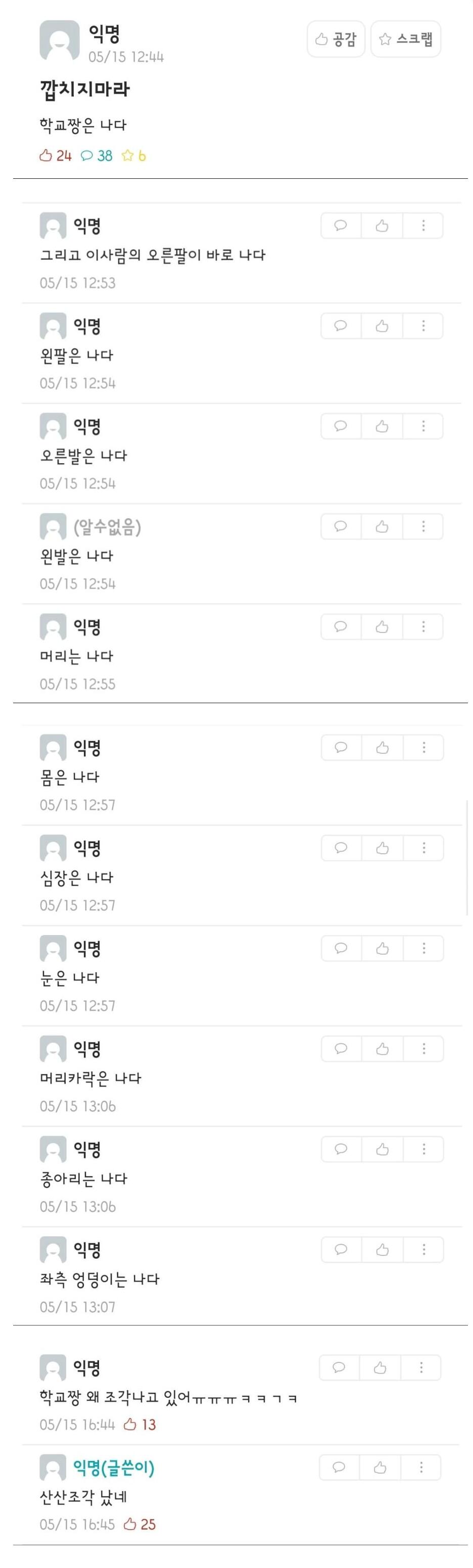Viewport: 473px width, 1568px height.
Task: Like the '왼팔은 나다' comment
Action: tap(382, 326)
